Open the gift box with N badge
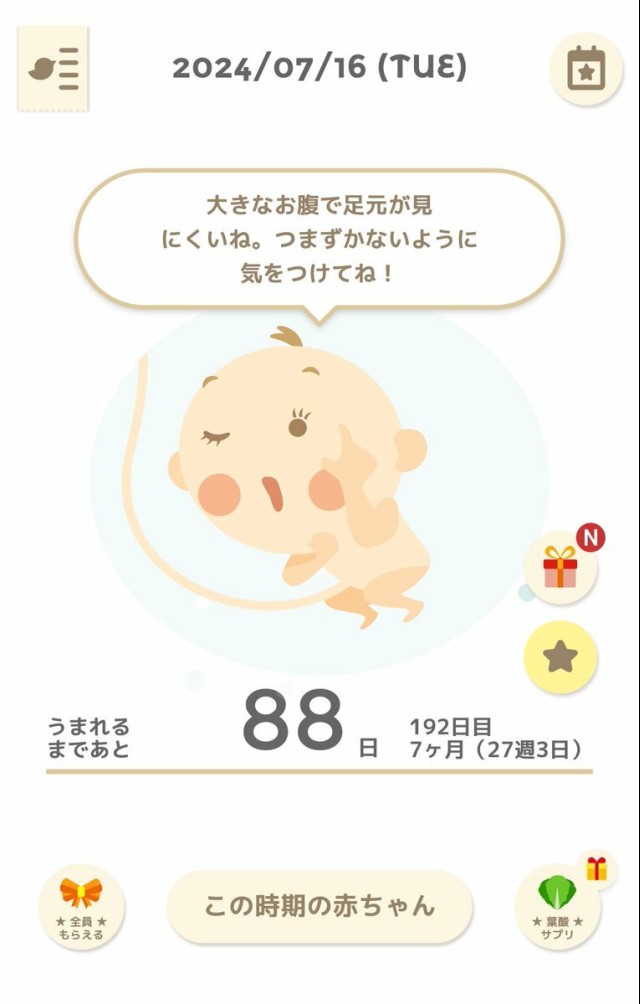Screen dimensions: 640x1004 coord(561,569)
